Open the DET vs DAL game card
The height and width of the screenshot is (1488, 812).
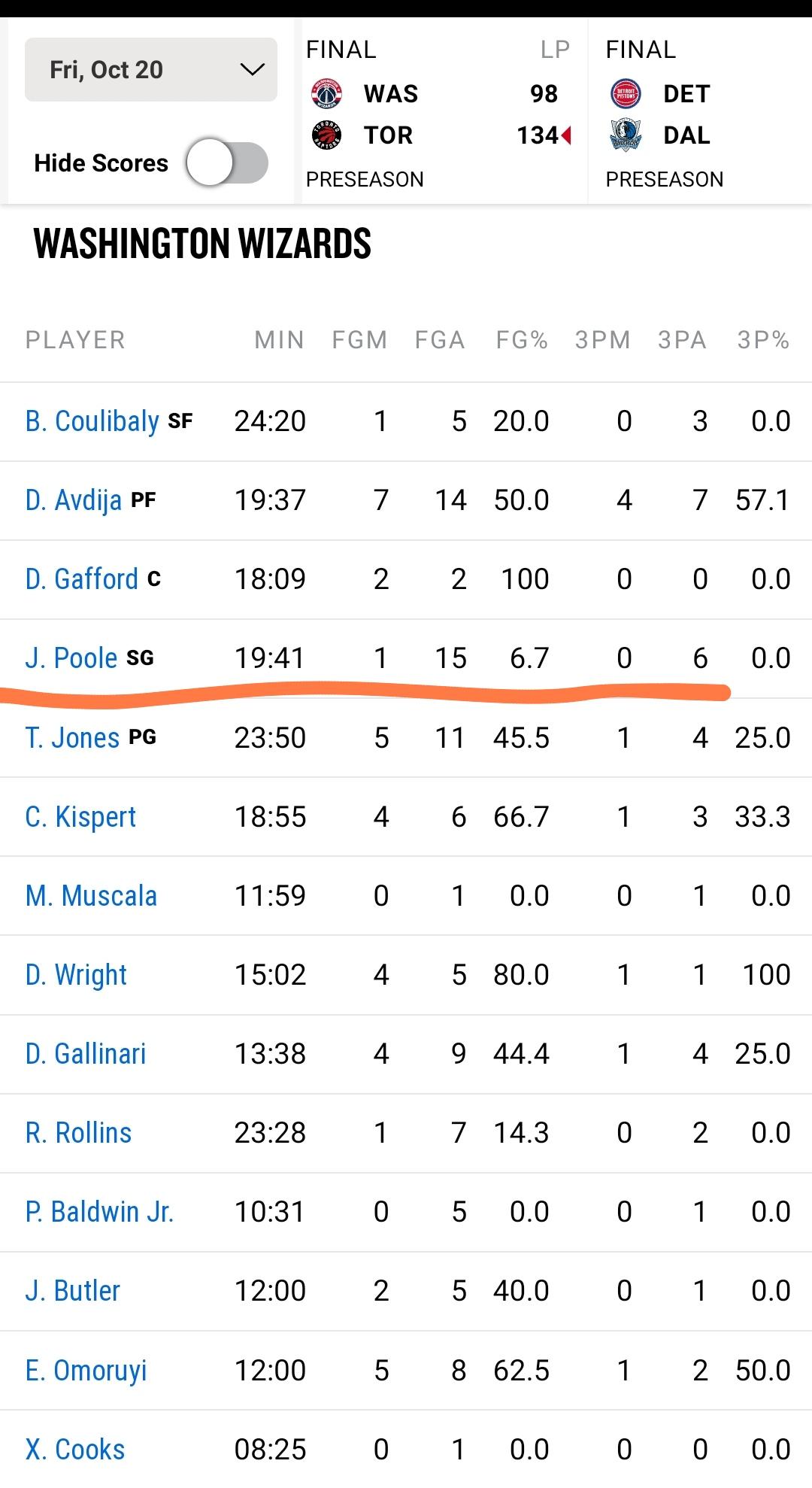[700, 113]
